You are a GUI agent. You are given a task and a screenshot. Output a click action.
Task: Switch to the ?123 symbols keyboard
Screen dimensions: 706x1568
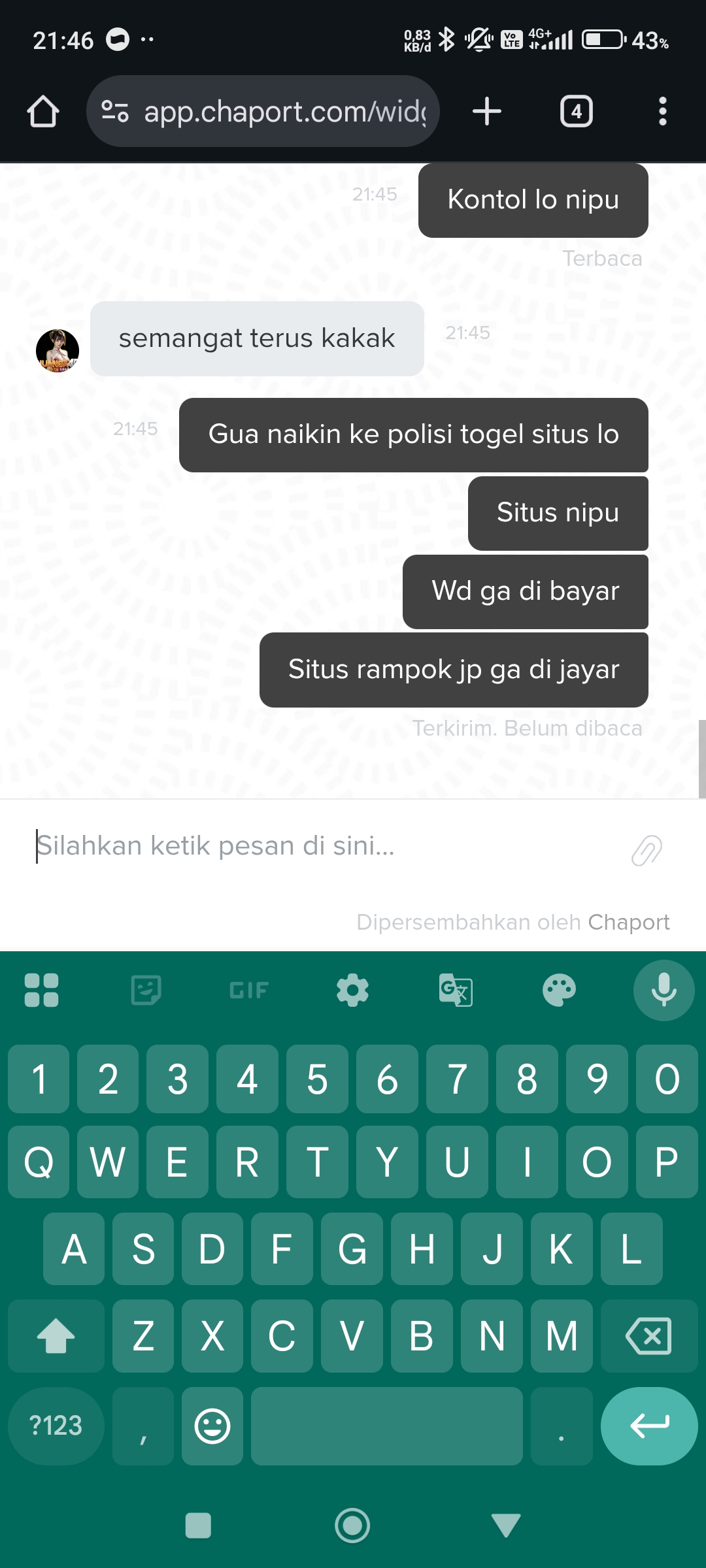coord(56,1426)
